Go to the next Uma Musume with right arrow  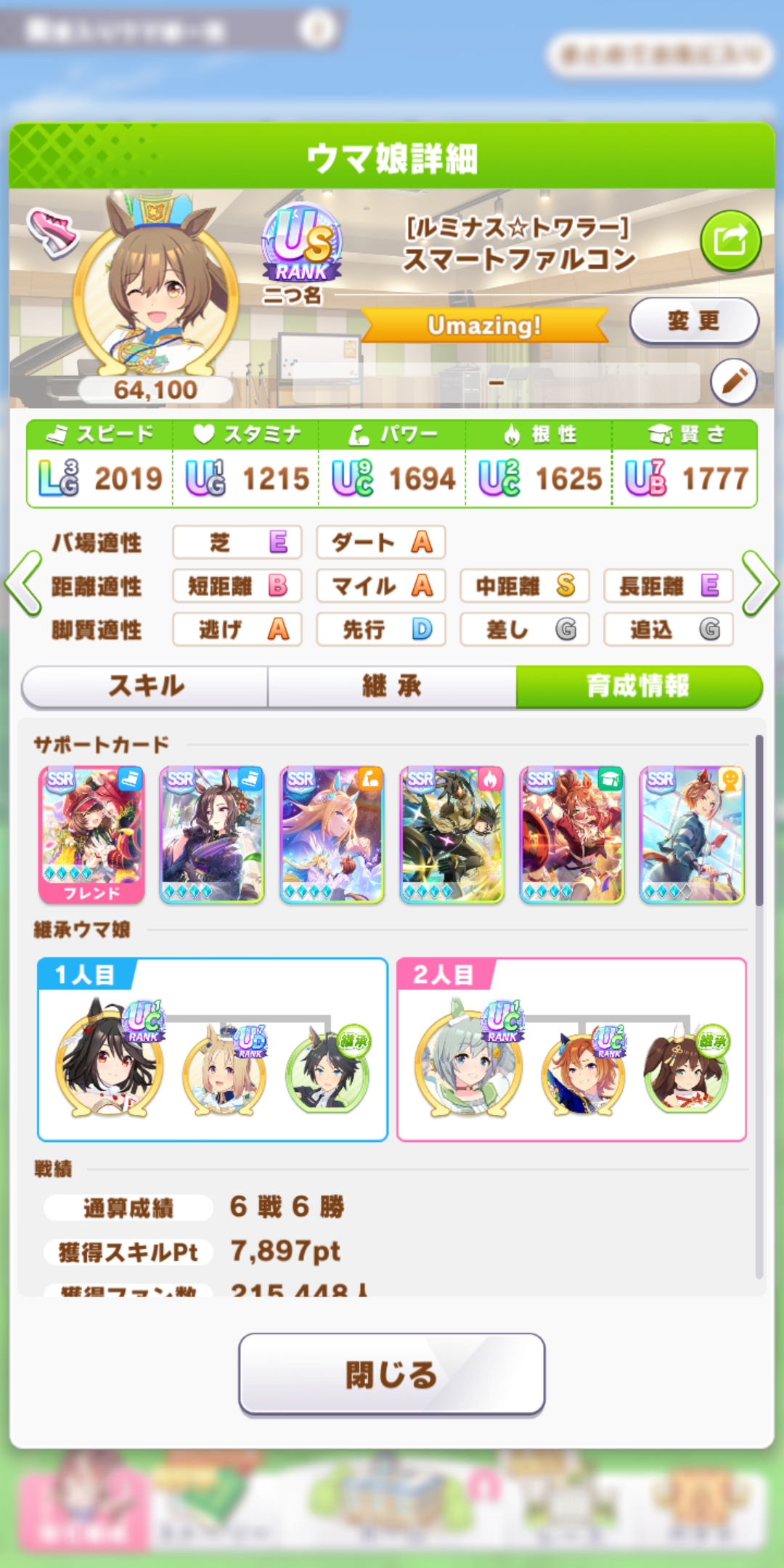coord(760,583)
